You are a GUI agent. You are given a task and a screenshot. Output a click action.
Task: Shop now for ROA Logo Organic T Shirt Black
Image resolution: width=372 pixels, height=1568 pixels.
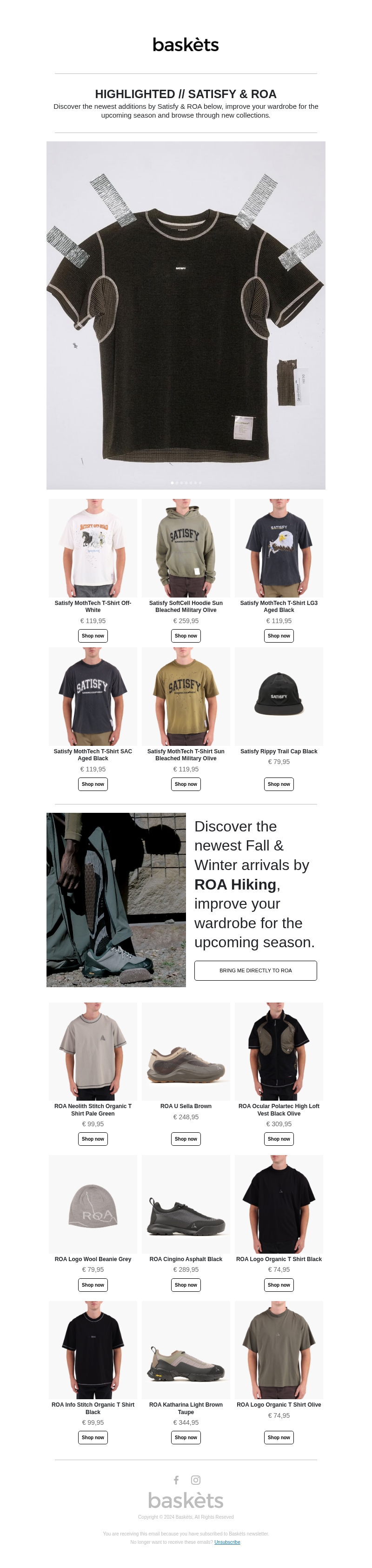point(279,1285)
